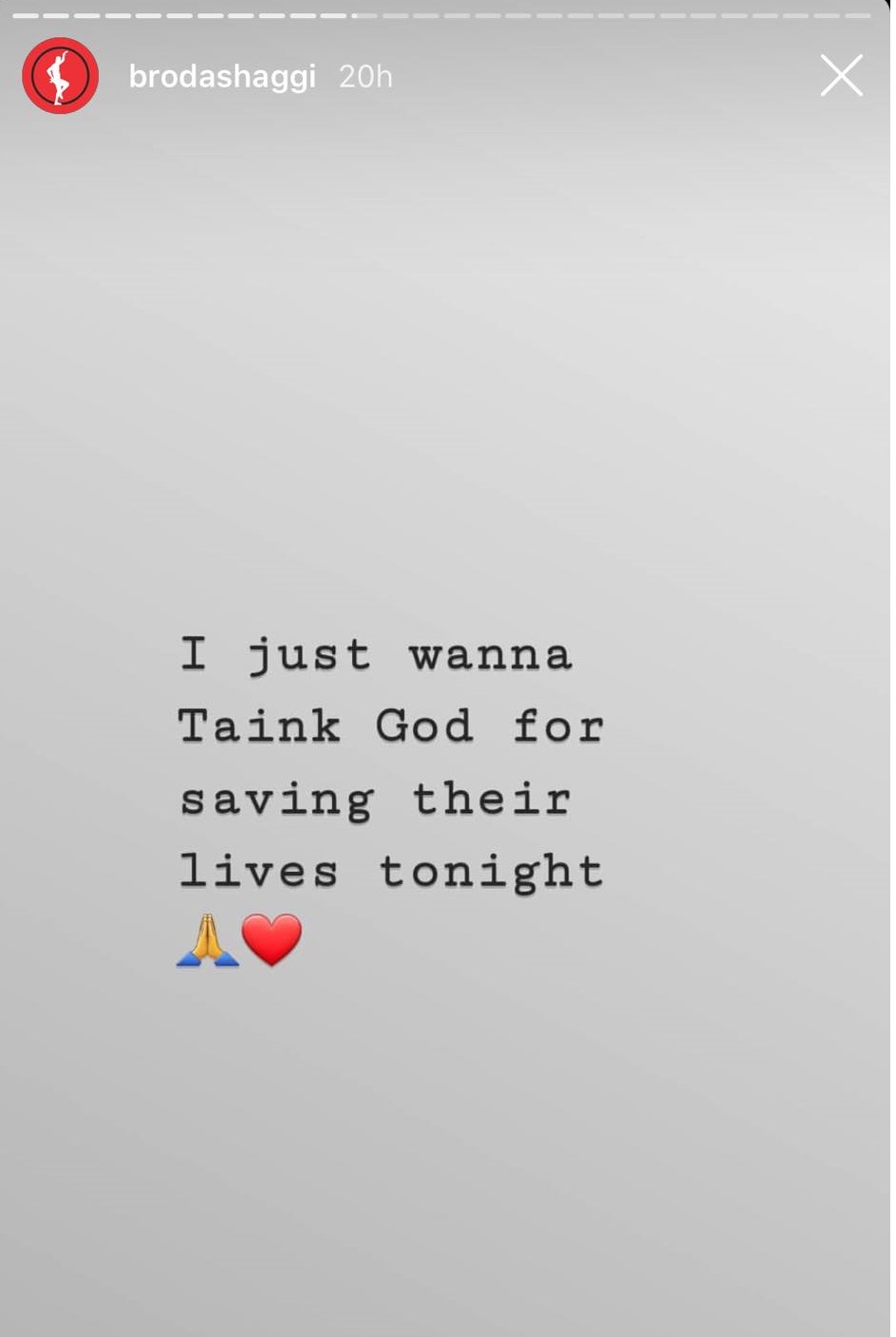Close the story viewer
Viewport: 896px width, 1337px height.
pos(841,76)
